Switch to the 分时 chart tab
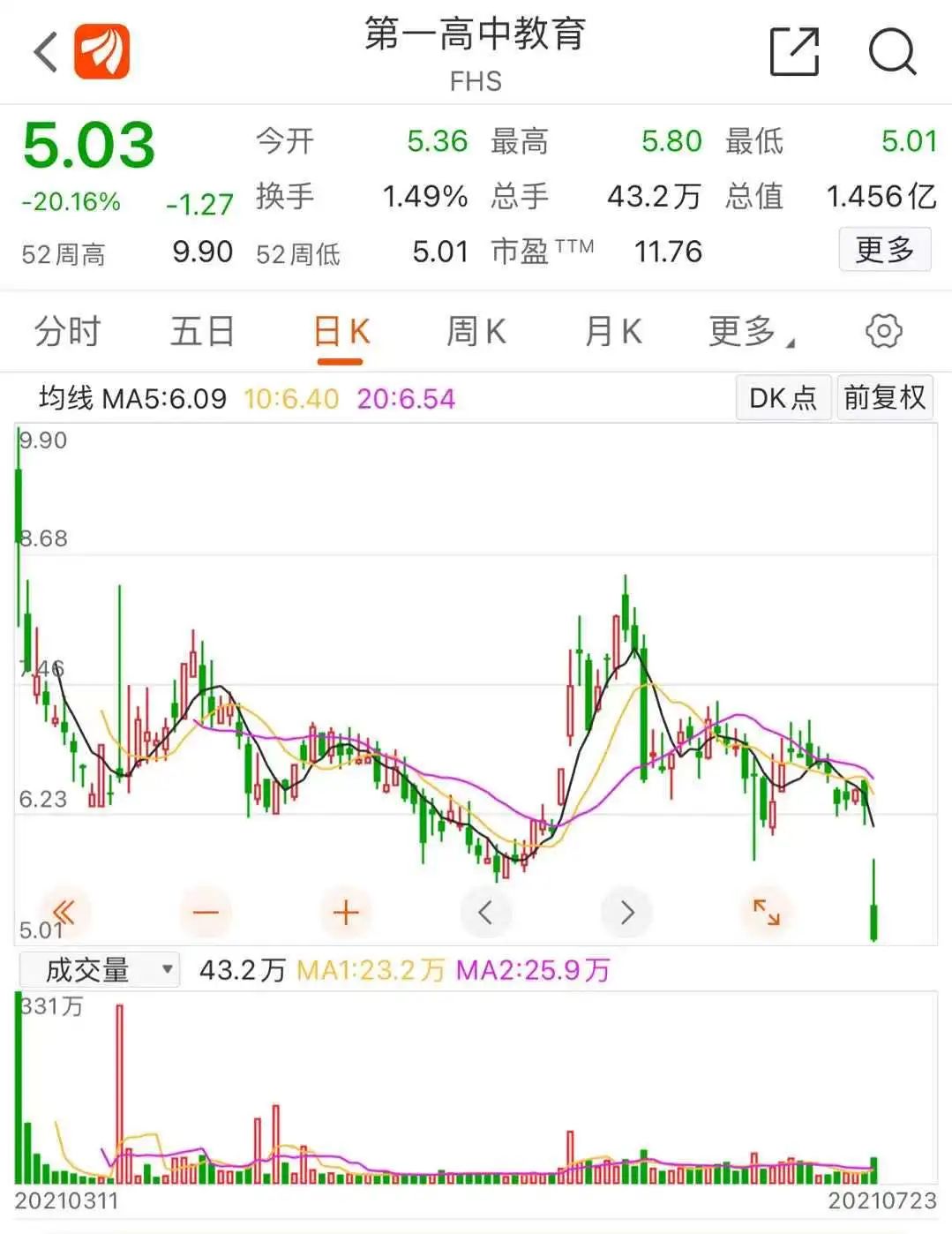The height and width of the screenshot is (1234, 952). pos(68,333)
